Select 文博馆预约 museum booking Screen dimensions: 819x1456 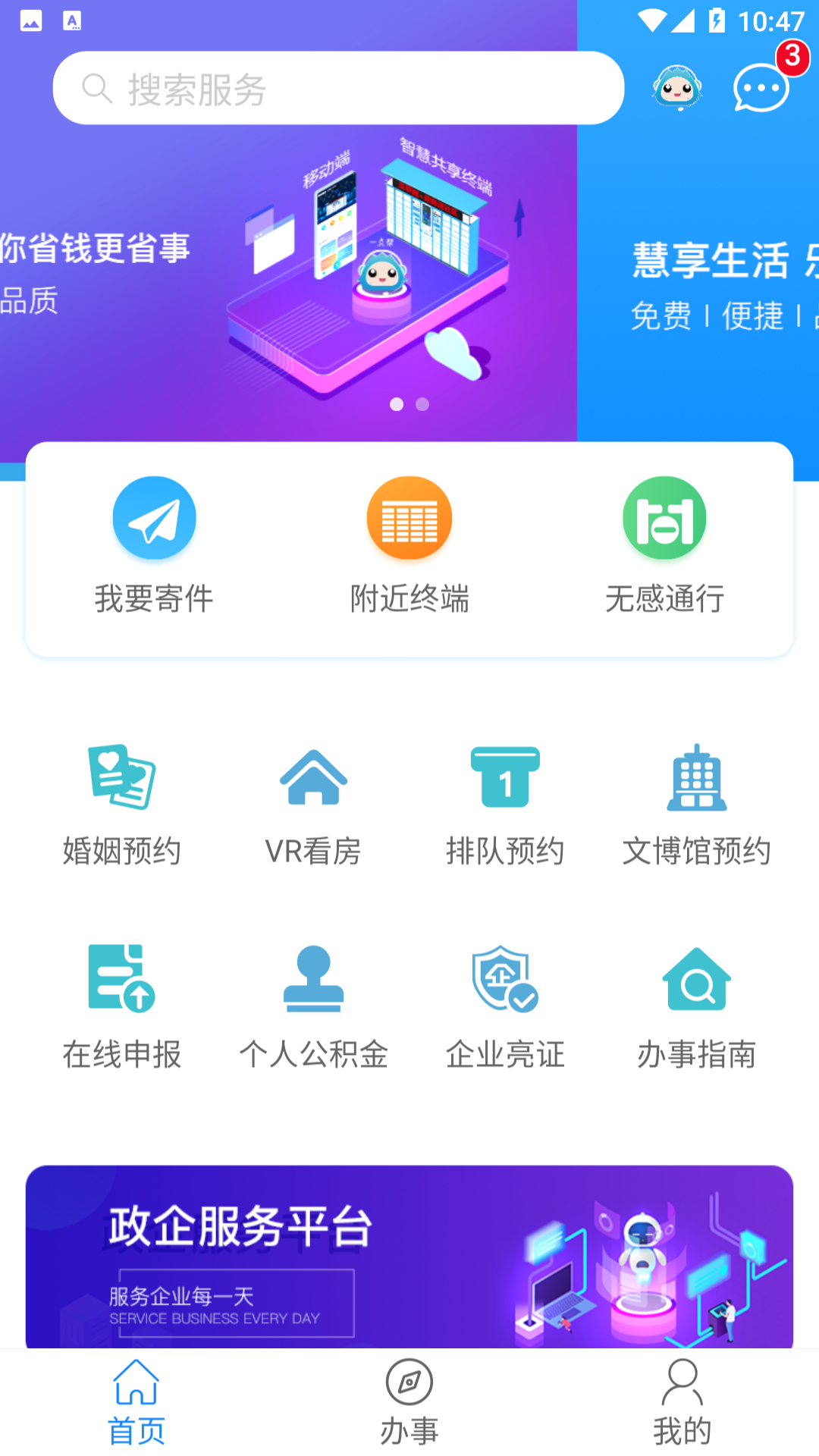(698, 804)
